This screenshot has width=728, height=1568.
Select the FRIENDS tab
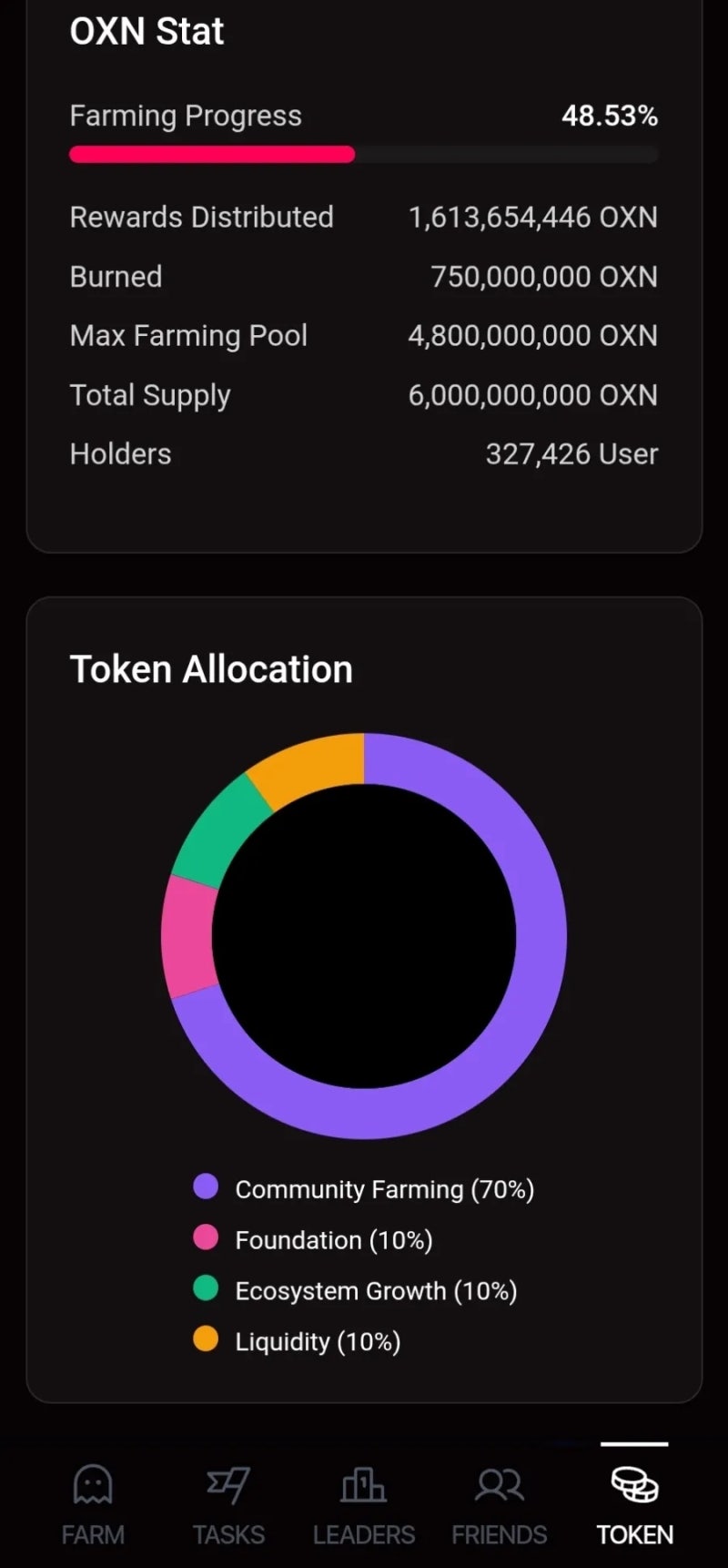tap(499, 1504)
